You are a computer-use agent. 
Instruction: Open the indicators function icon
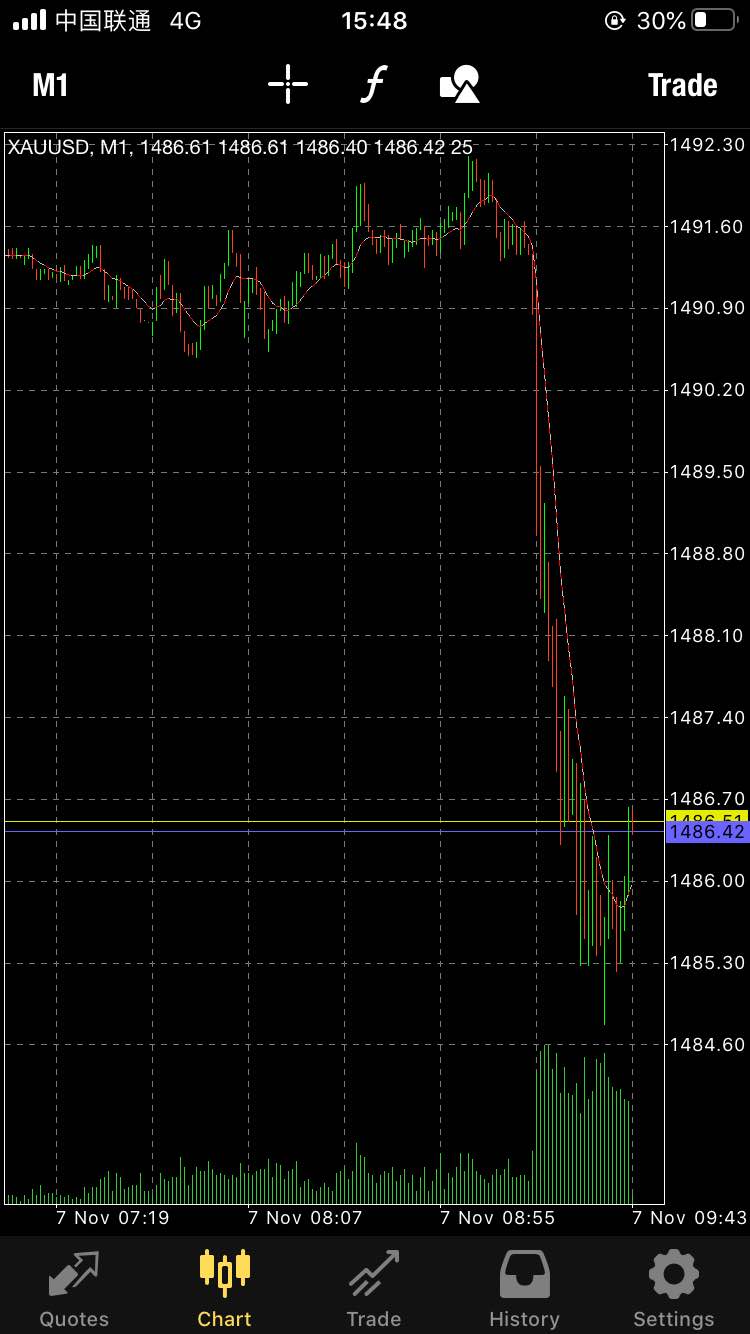coord(373,85)
